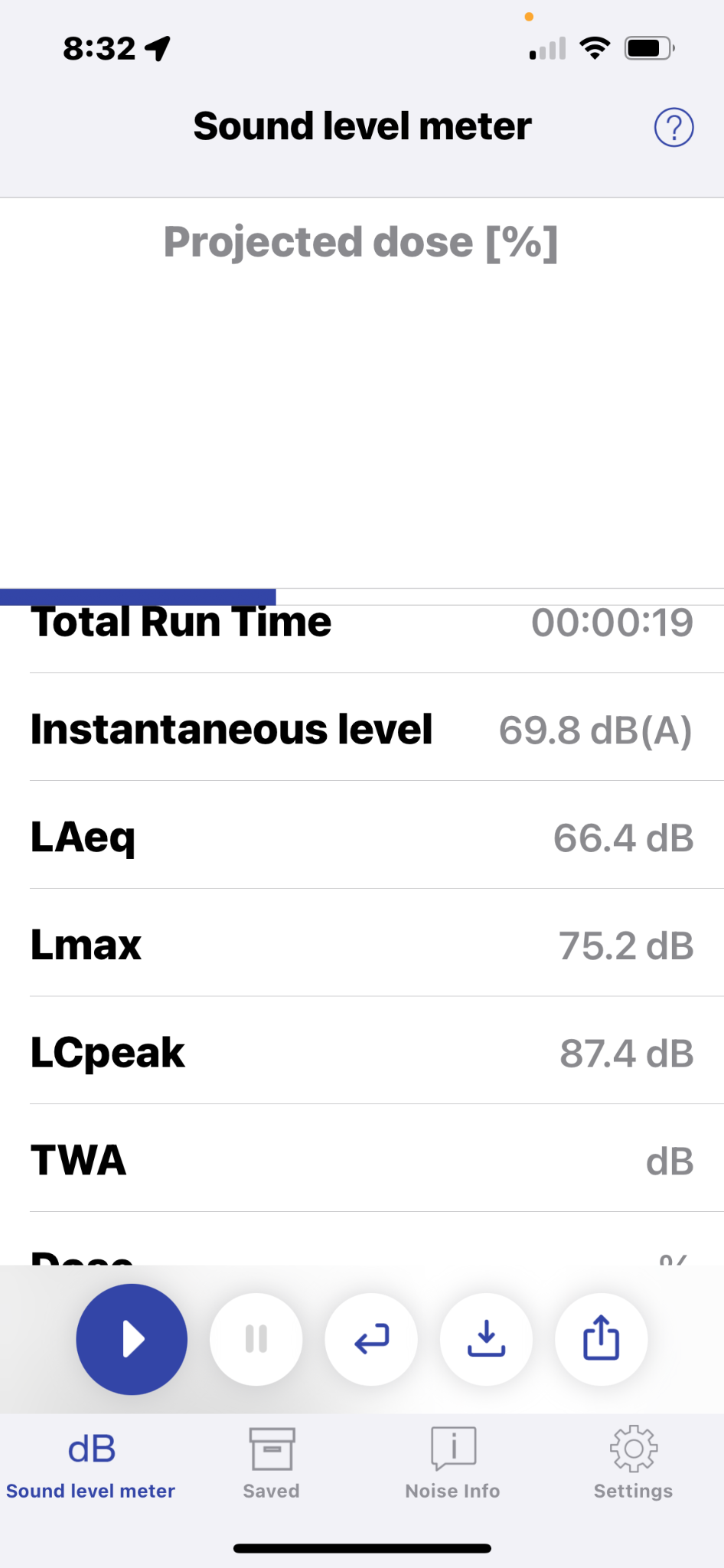The height and width of the screenshot is (1568, 724).
Task: Share the measurement results
Action: pos(602,1339)
